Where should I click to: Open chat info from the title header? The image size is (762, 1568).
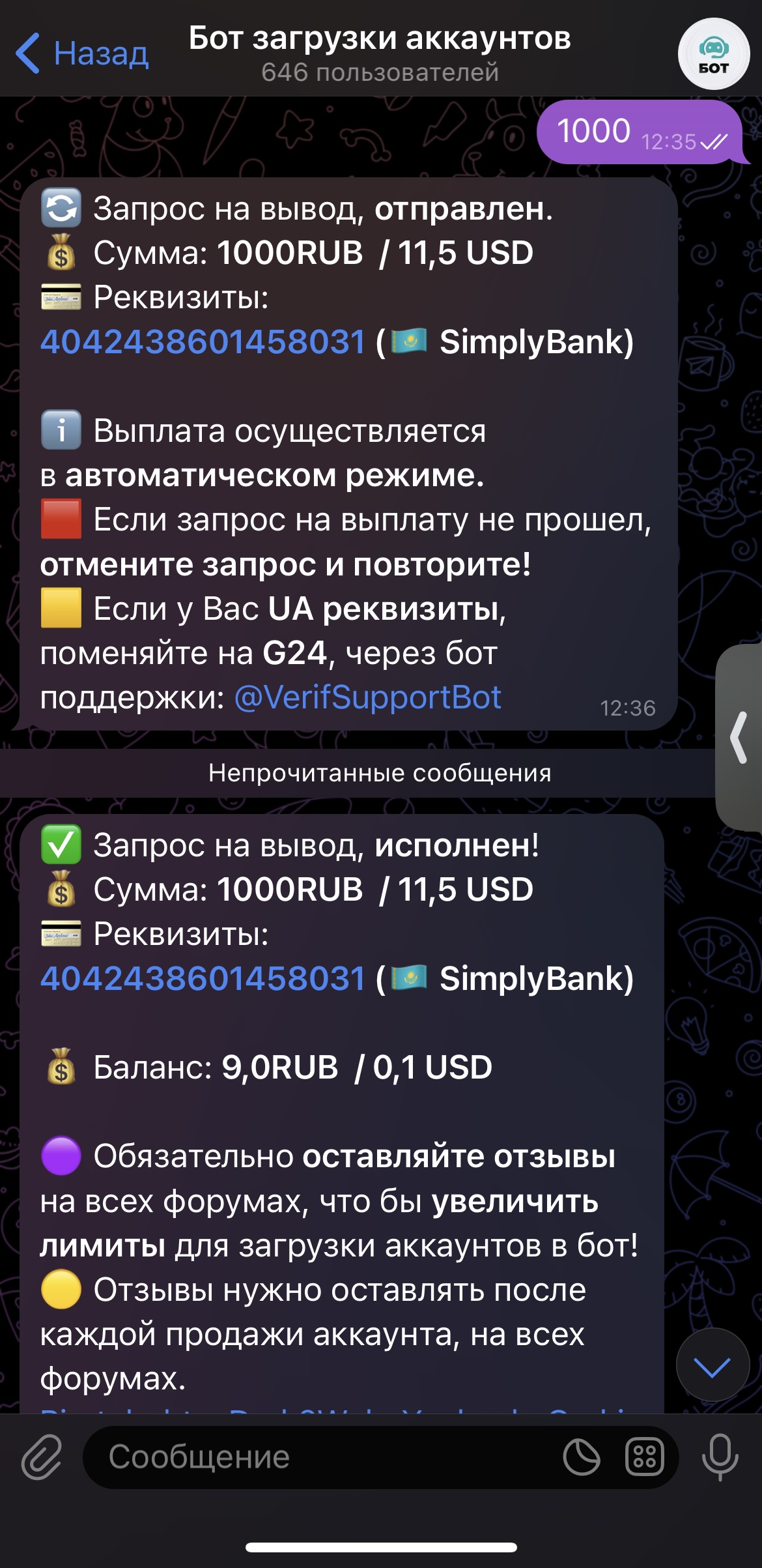(380, 53)
